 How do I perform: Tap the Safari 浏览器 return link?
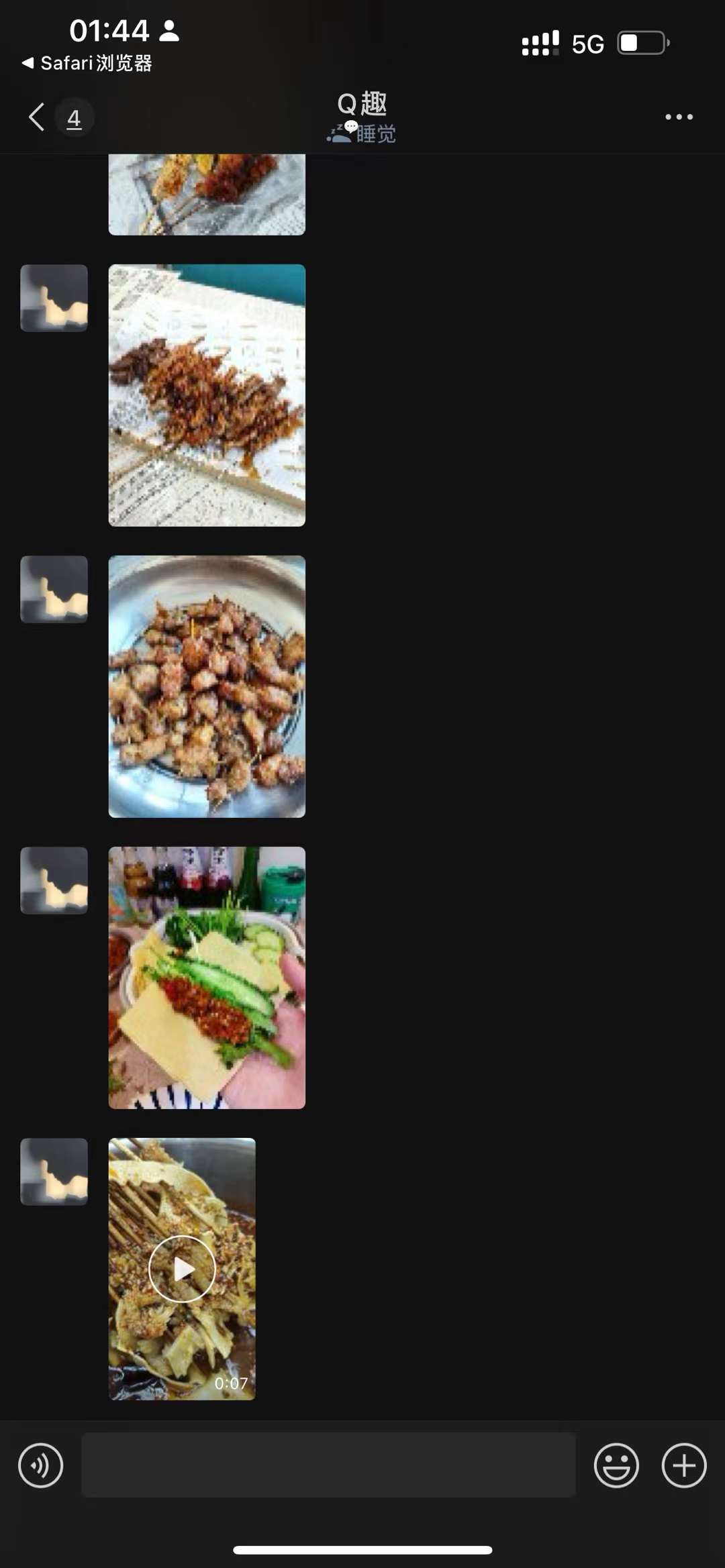coord(87,64)
